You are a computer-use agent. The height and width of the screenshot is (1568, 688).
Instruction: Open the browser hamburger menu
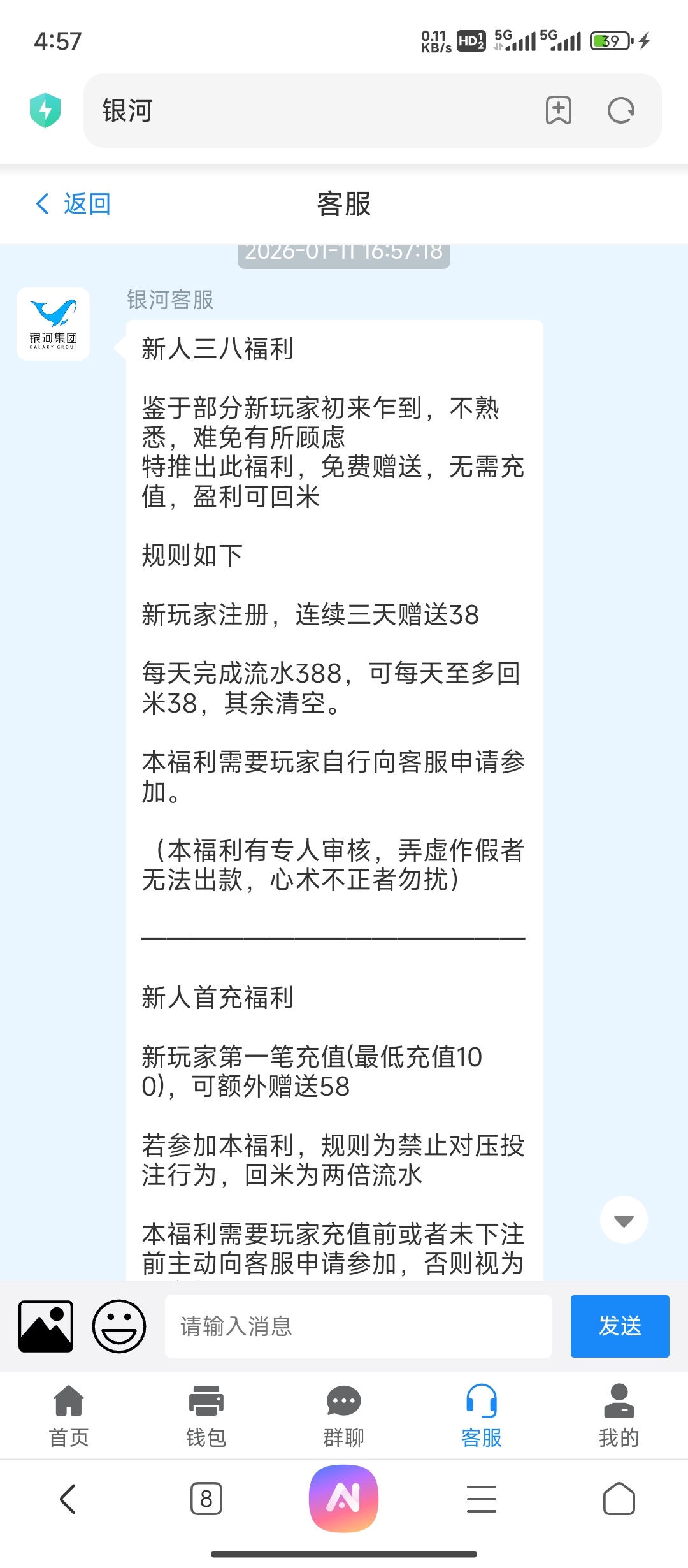click(x=482, y=1499)
